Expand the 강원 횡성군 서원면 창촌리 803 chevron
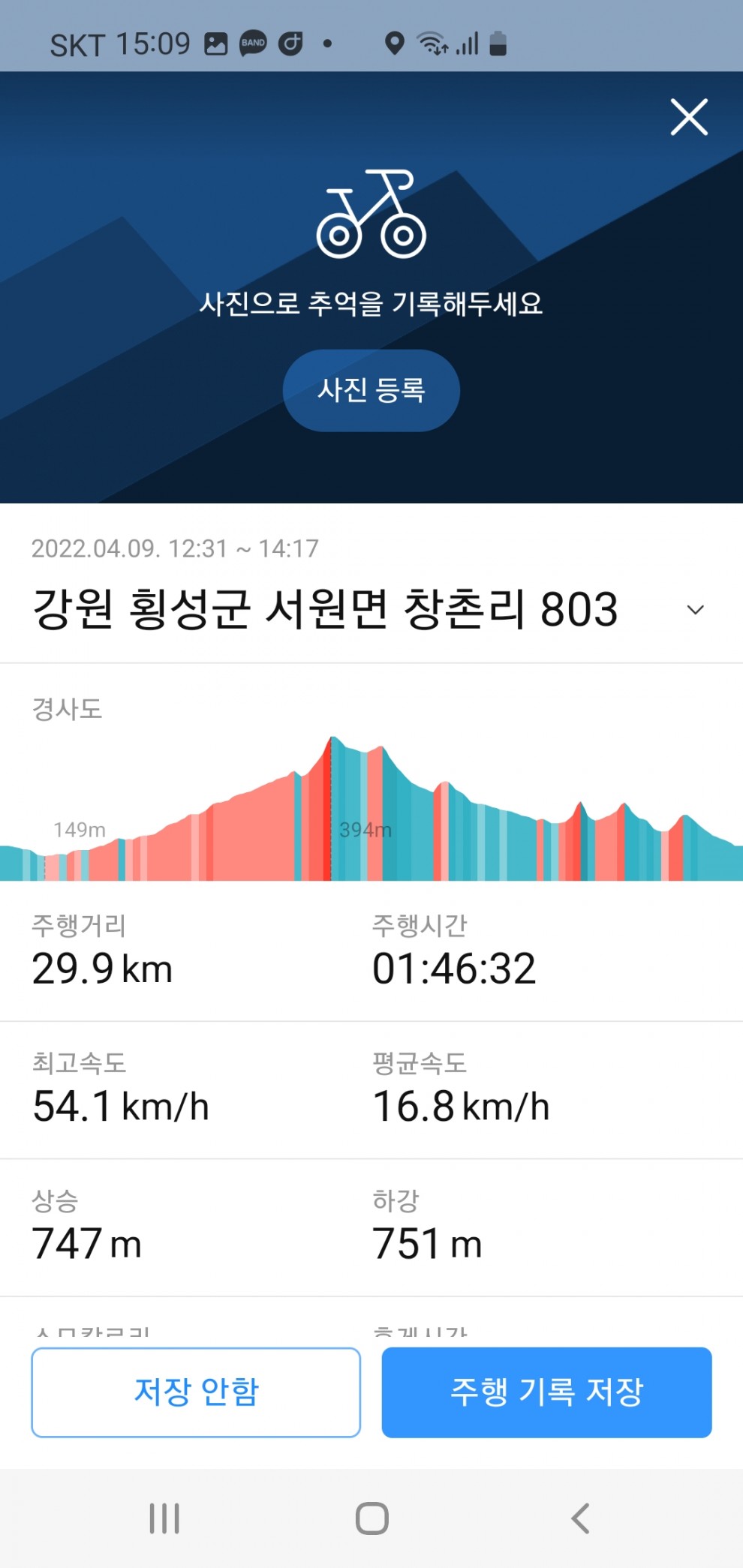The width and height of the screenshot is (743, 1568). point(696,609)
